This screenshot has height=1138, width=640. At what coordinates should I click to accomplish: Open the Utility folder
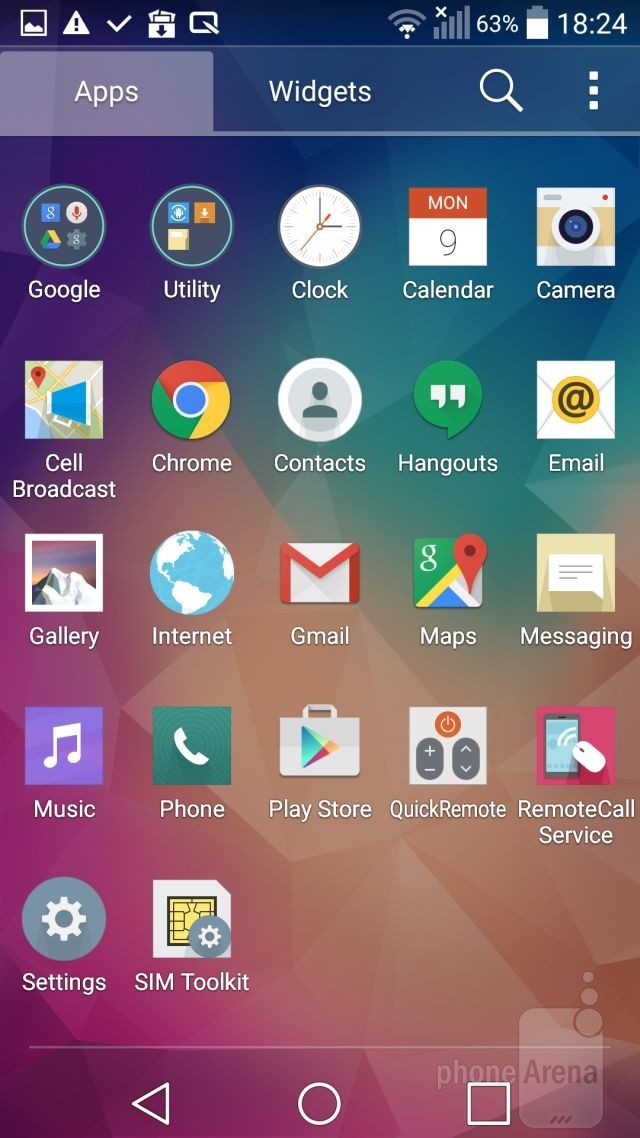tap(191, 226)
